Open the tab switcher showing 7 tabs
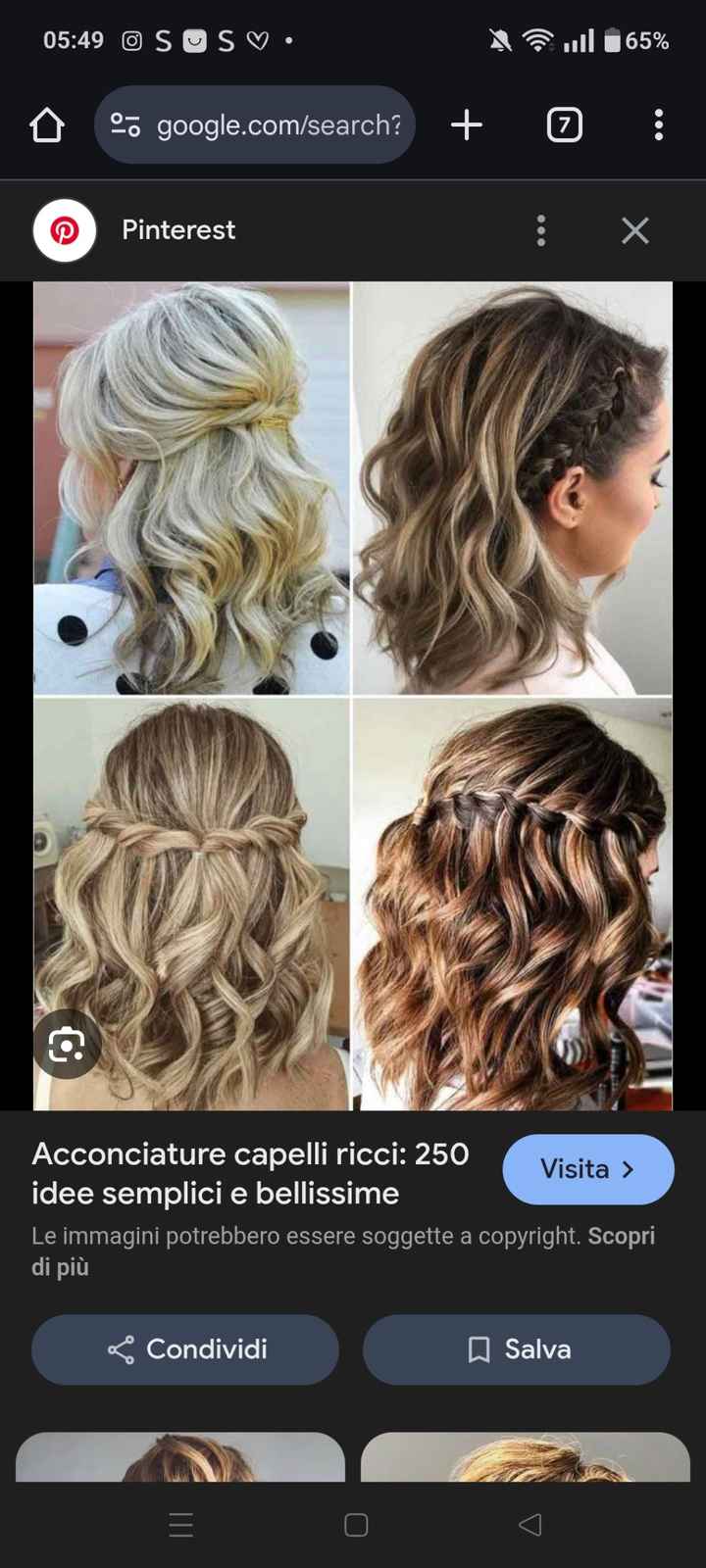Viewport: 706px width, 1568px height. click(x=564, y=125)
